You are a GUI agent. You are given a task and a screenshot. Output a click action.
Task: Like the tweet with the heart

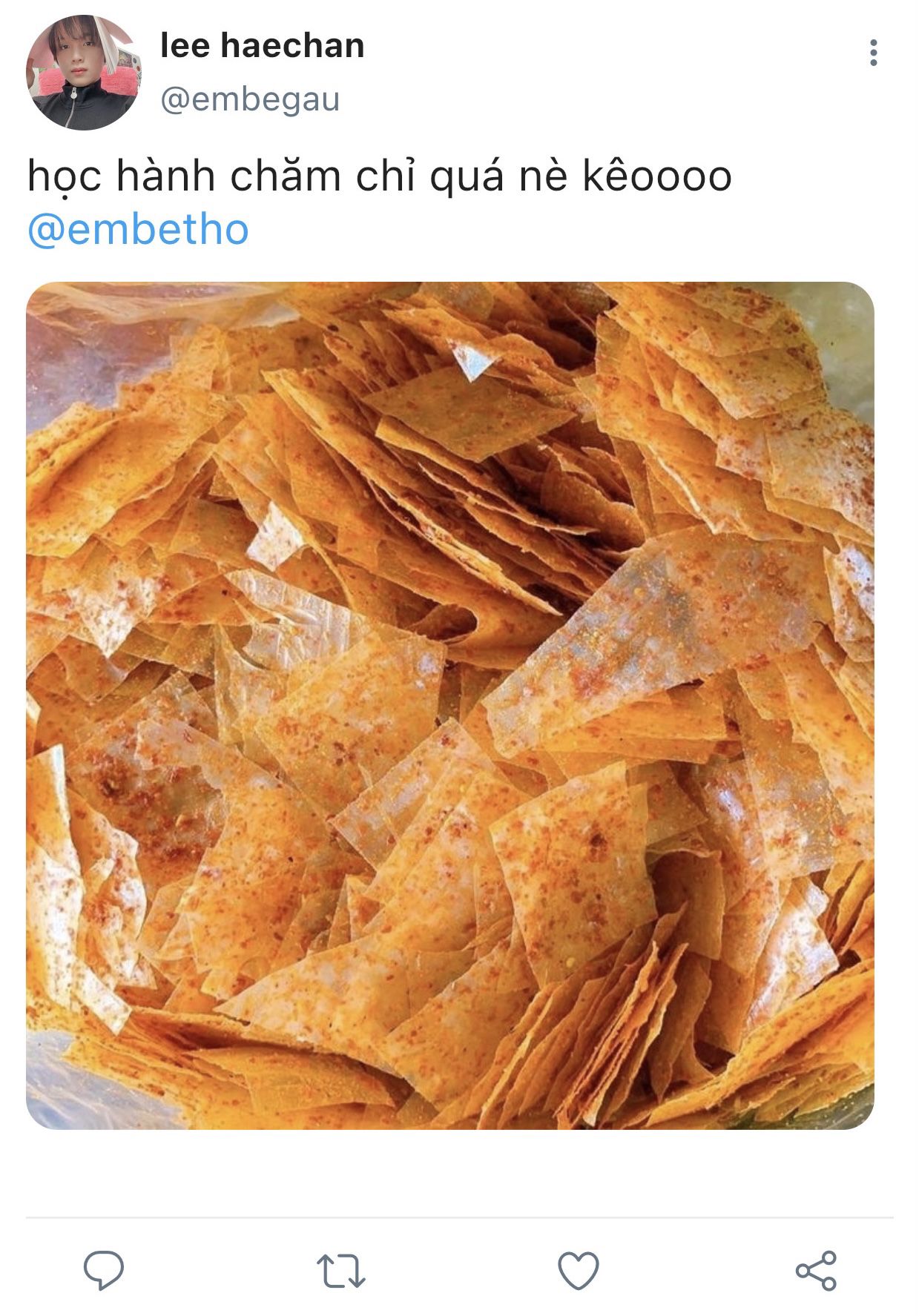pyautogui.click(x=578, y=1270)
